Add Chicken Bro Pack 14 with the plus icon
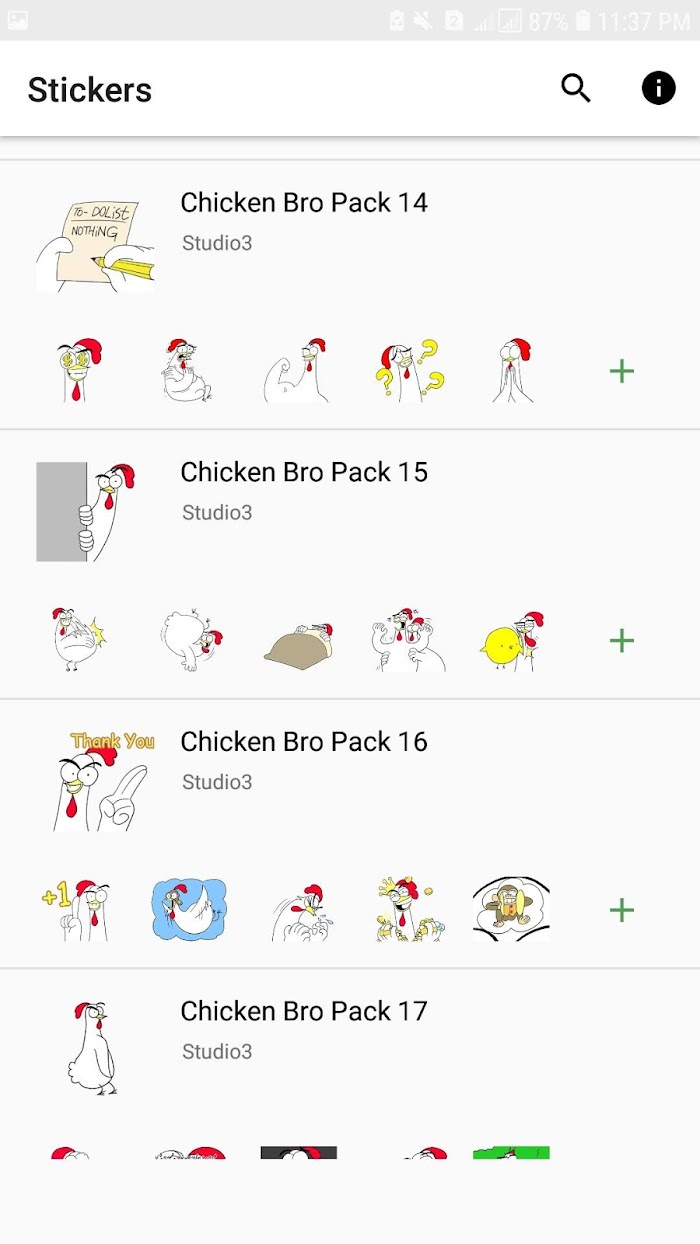This screenshot has width=700, height=1244. tap(622, 372)
